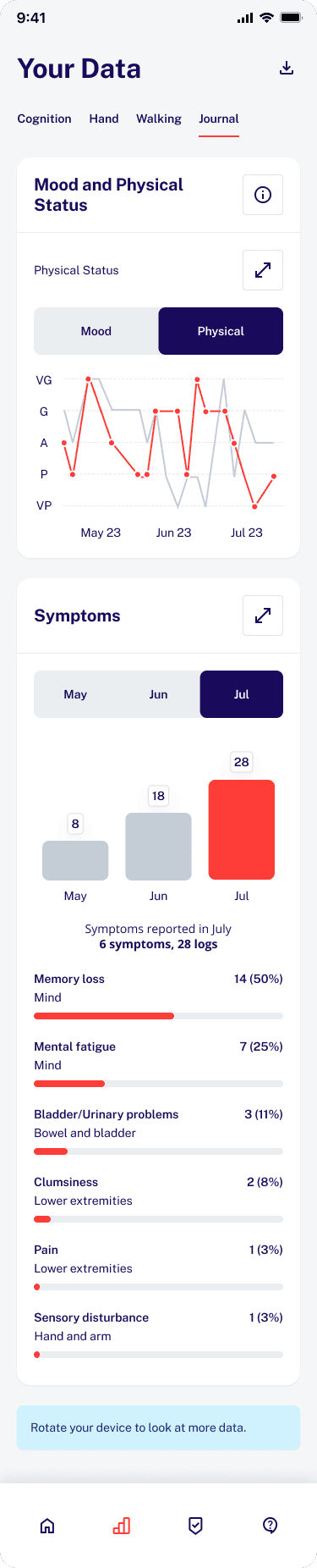Screen dimensions: 317x1568
Task: Show symptoms for May
Action: point(75,694)
